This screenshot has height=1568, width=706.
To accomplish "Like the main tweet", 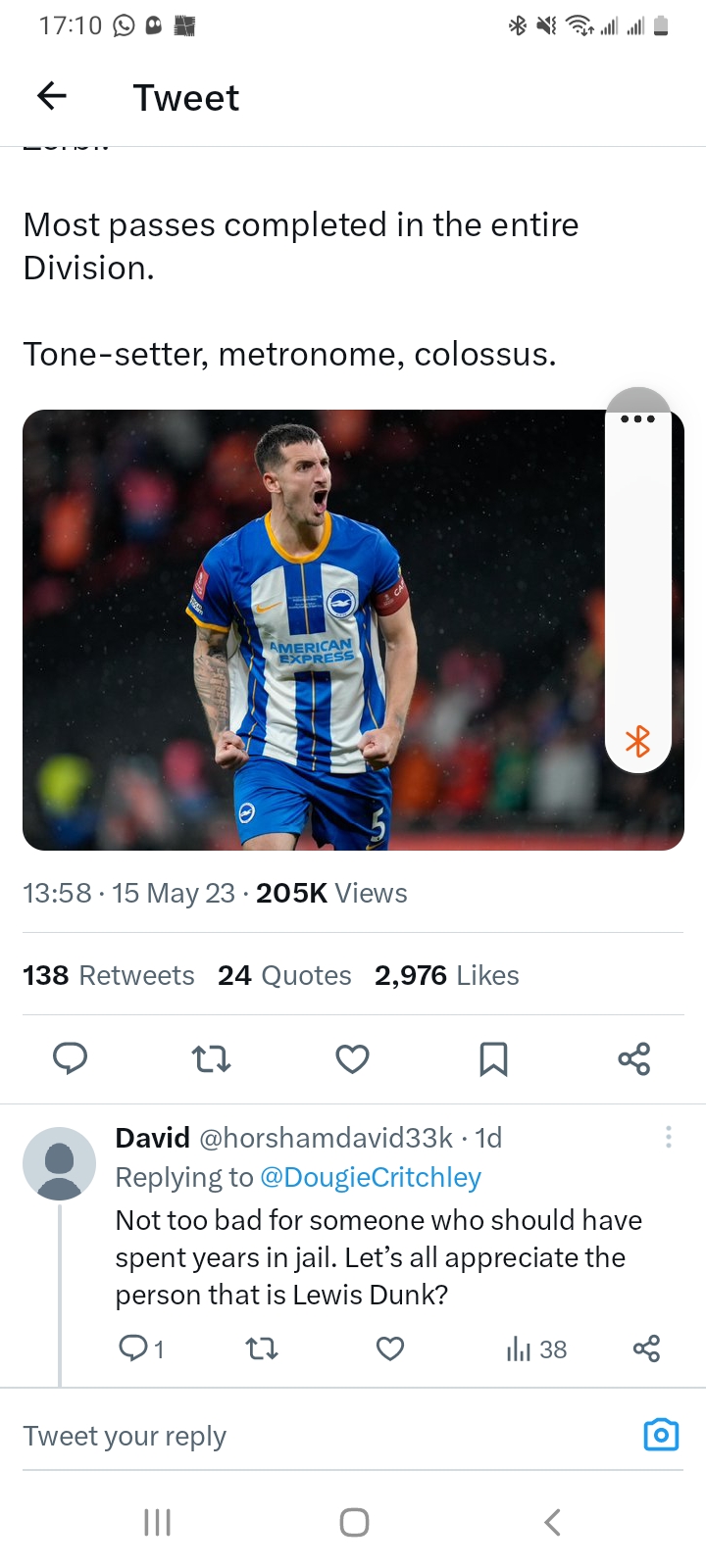I will [352, 1058].
